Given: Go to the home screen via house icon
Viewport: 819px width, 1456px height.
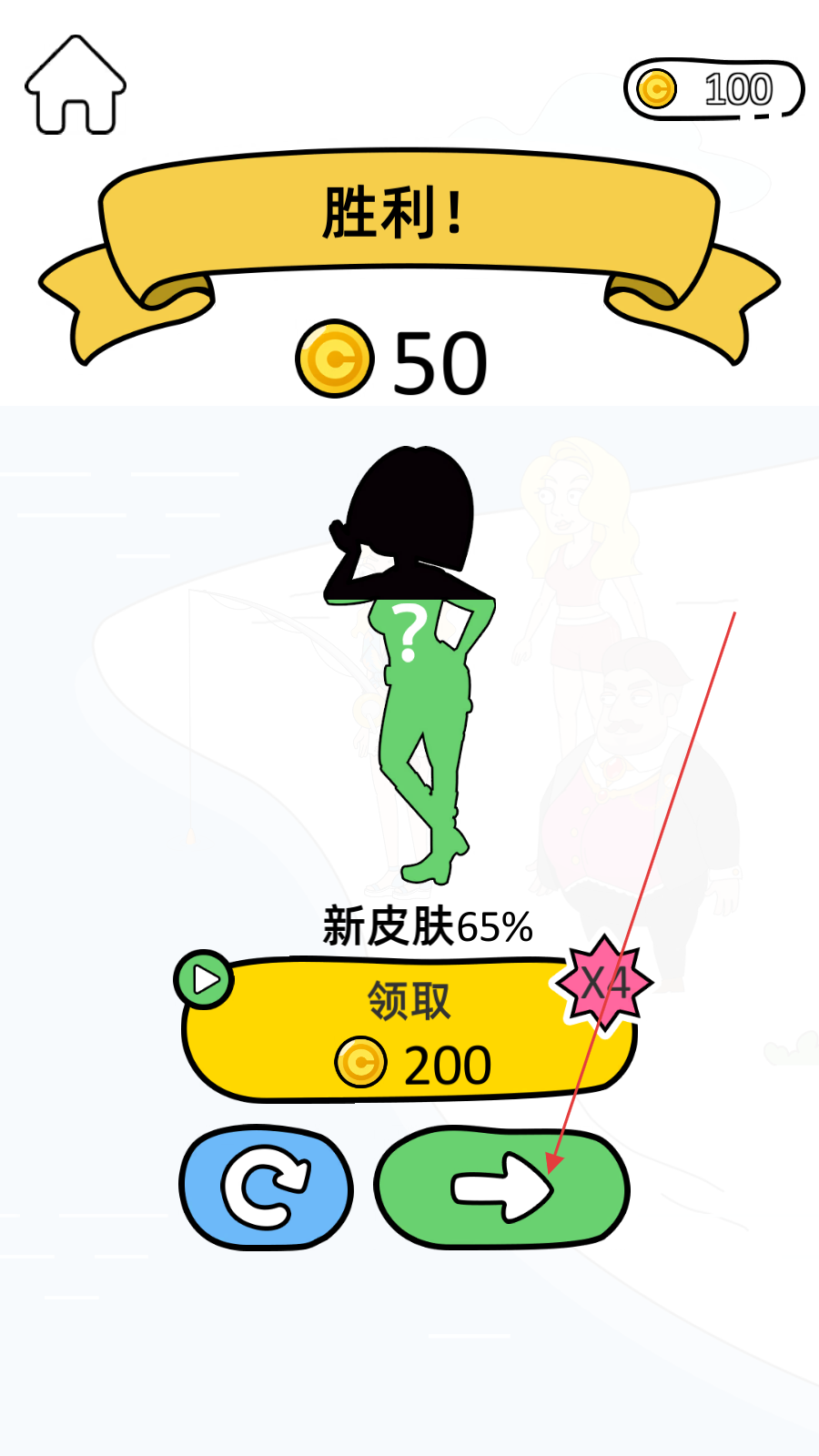Looking at the screenshot, I should [x=75, y=86].
